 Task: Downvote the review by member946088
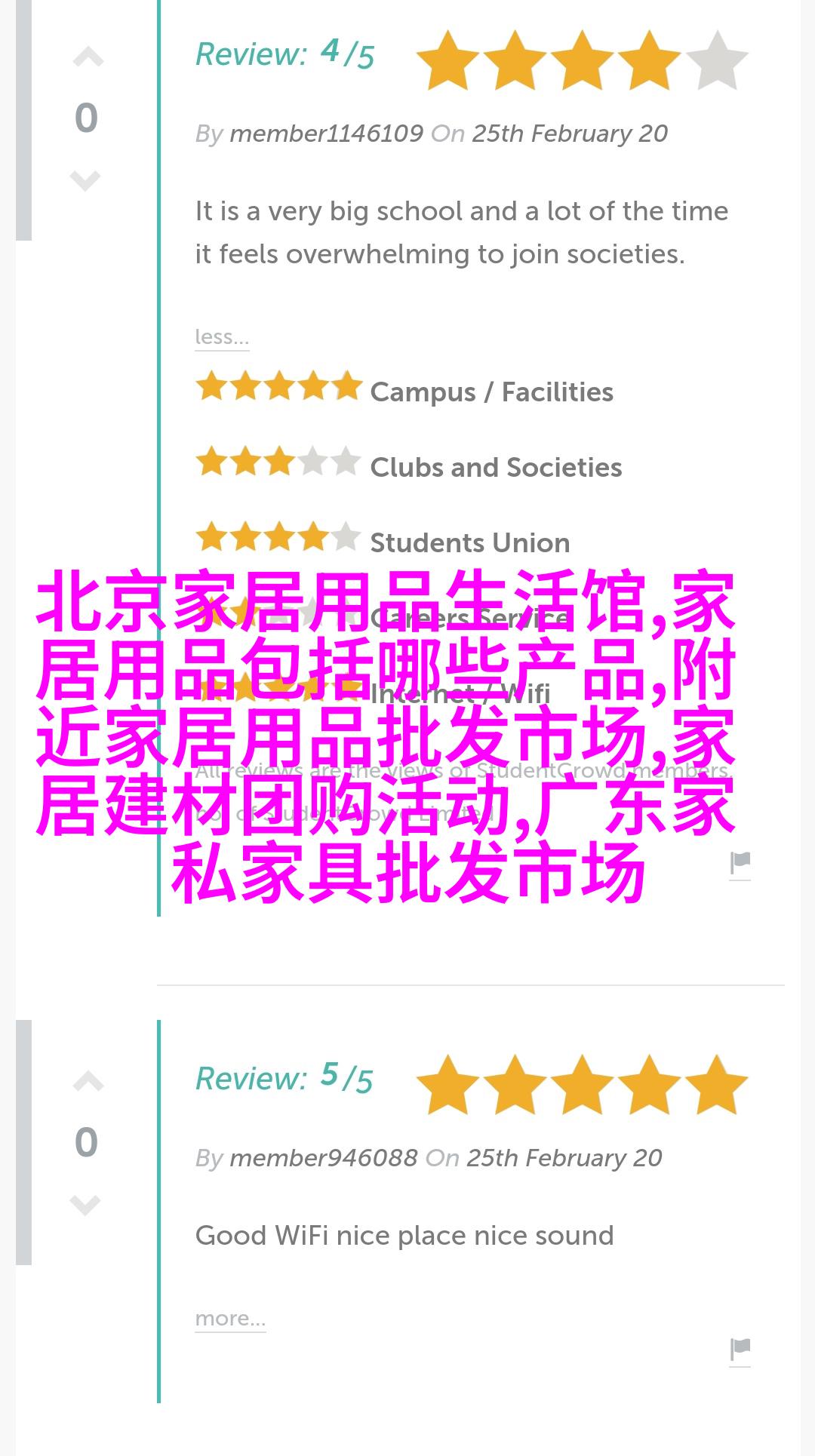pos(85,1205)
